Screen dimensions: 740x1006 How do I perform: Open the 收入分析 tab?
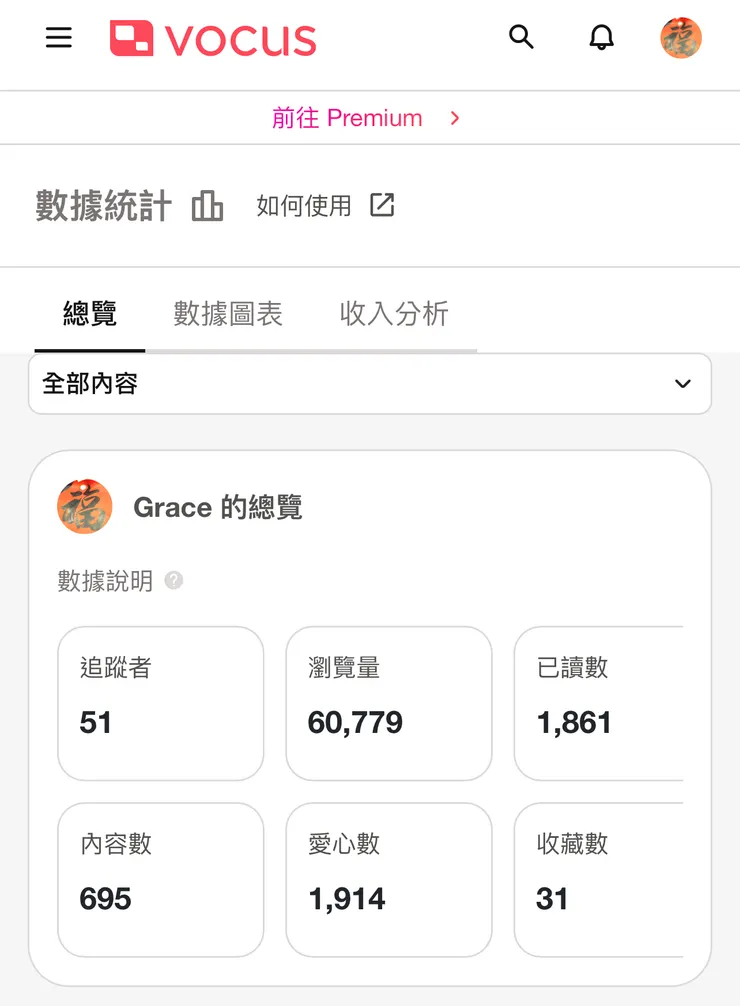392,315
